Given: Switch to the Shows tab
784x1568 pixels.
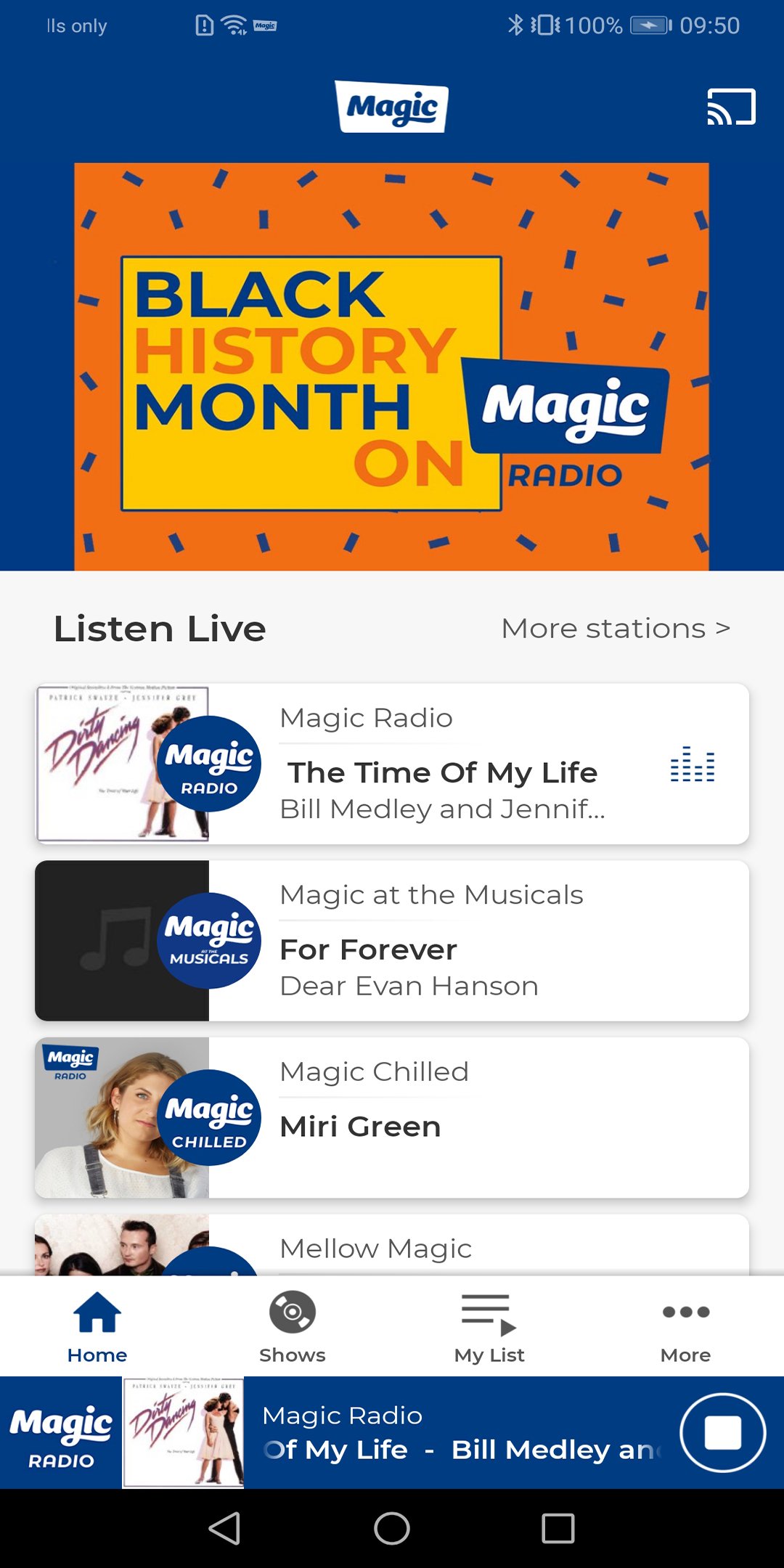Looking at the screenshot, I should pyautogui.click(x=293, y=1327).
